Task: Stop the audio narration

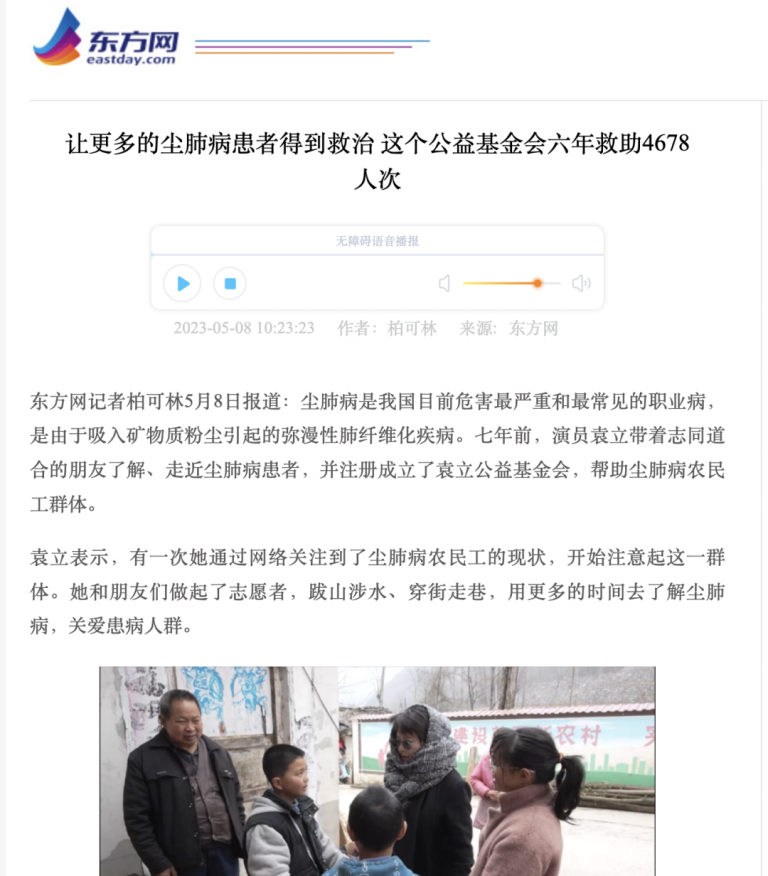Action: [x=230, y=283]
